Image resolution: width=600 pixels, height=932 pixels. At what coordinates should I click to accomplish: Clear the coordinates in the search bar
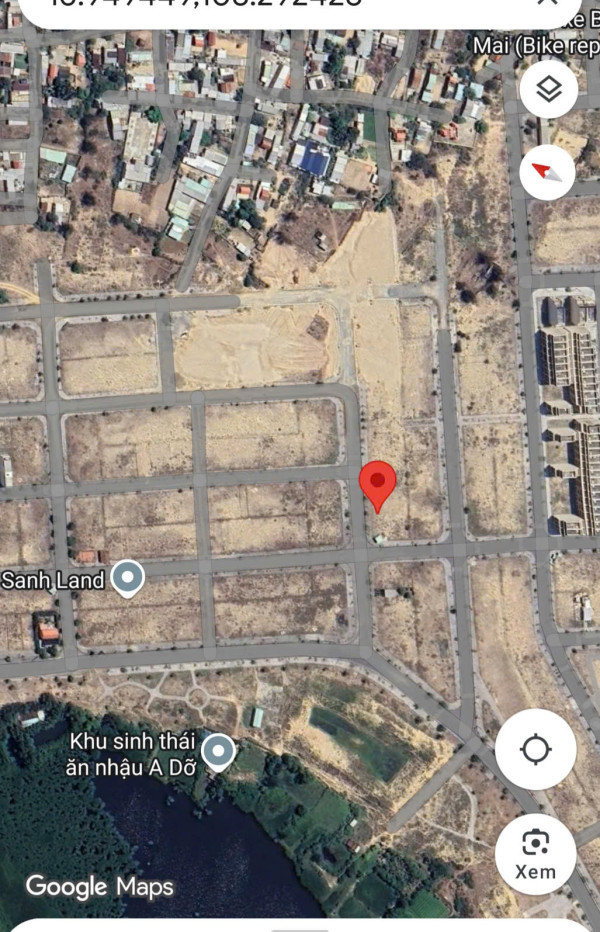[x=546, y=4]
